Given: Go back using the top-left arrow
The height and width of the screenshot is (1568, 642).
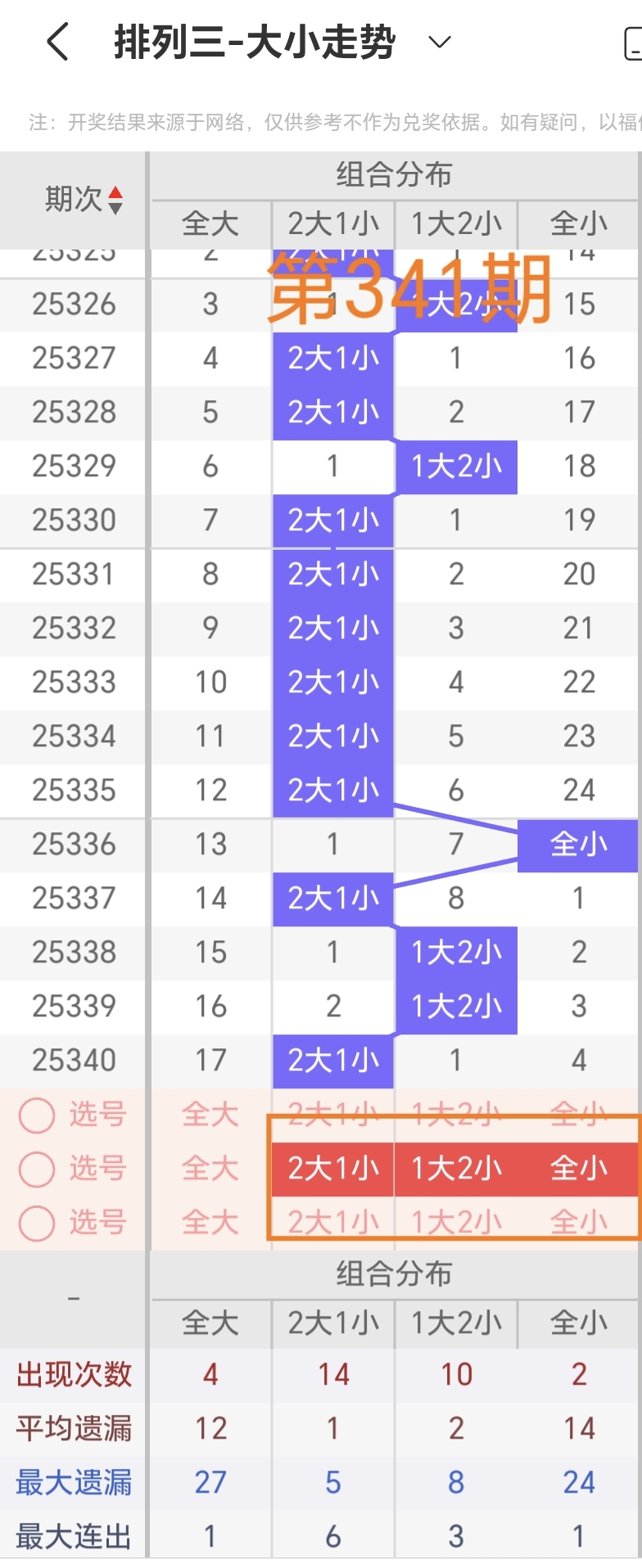Looking at the screenshot, I should point(57,42).
